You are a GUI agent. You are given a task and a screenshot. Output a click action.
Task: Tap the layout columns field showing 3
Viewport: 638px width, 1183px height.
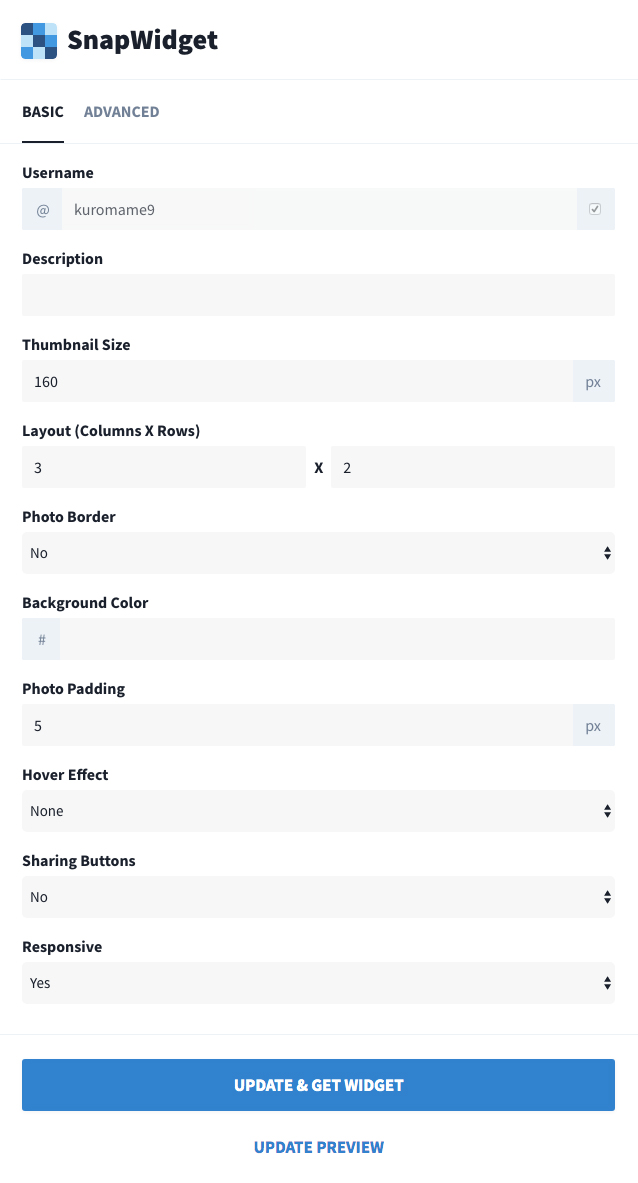click(164, 467)
